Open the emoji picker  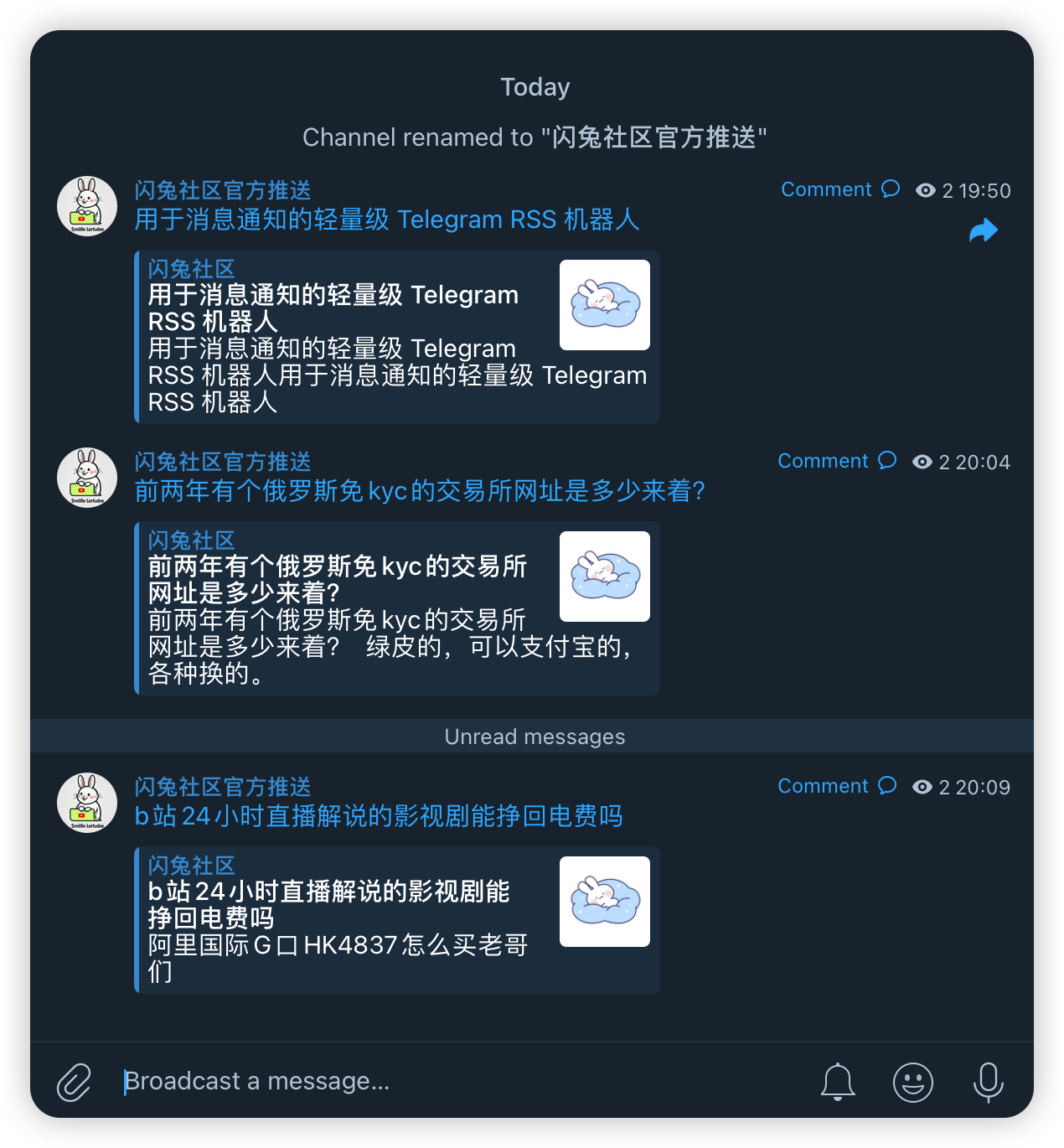click(x=912, y=1082)
